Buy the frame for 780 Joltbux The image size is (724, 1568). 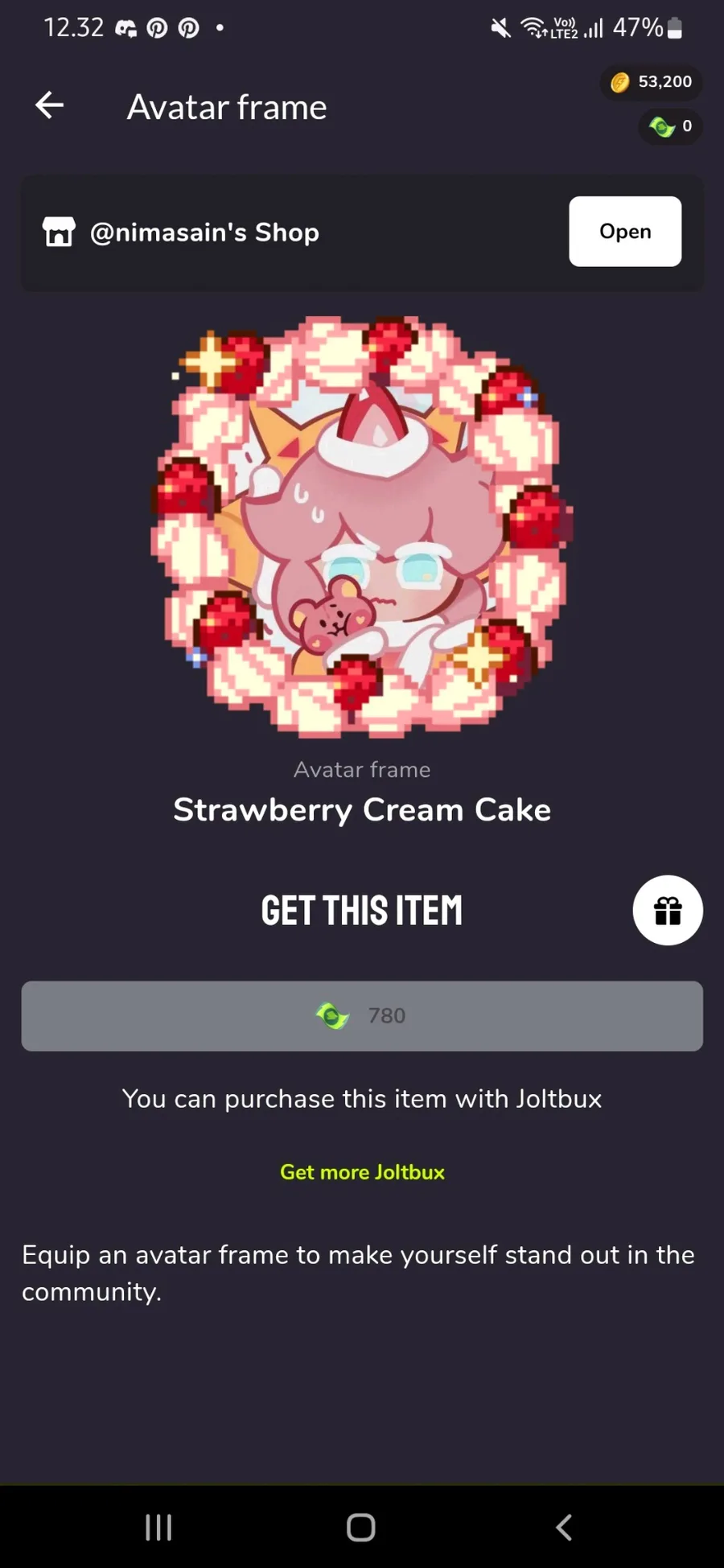coord(362,1015)
